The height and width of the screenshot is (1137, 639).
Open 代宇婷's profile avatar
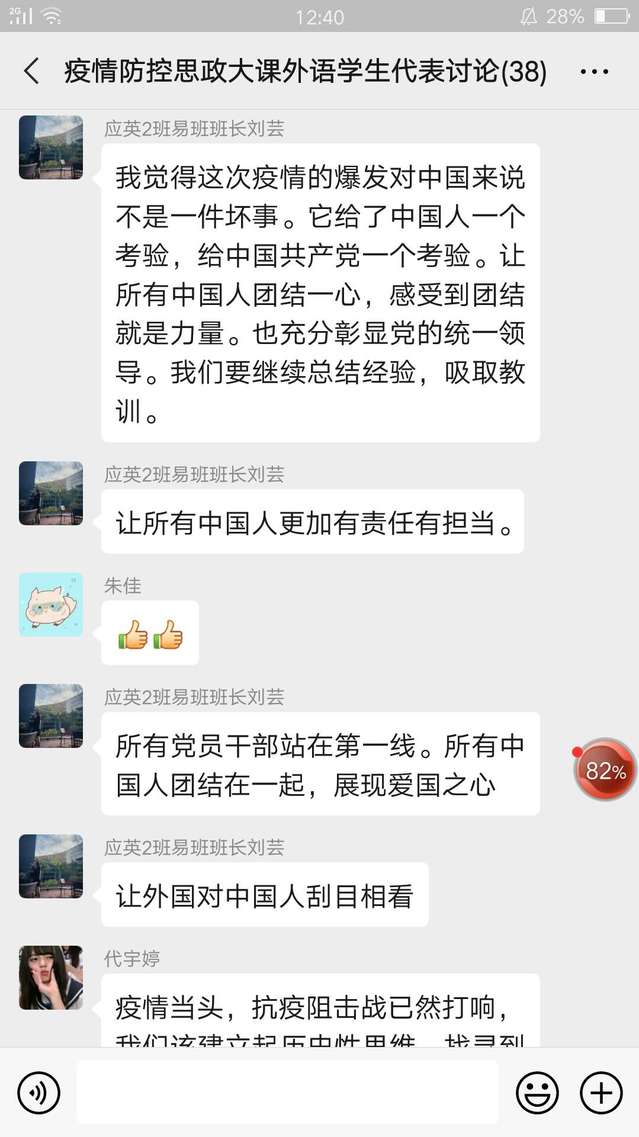coord(51,977)
